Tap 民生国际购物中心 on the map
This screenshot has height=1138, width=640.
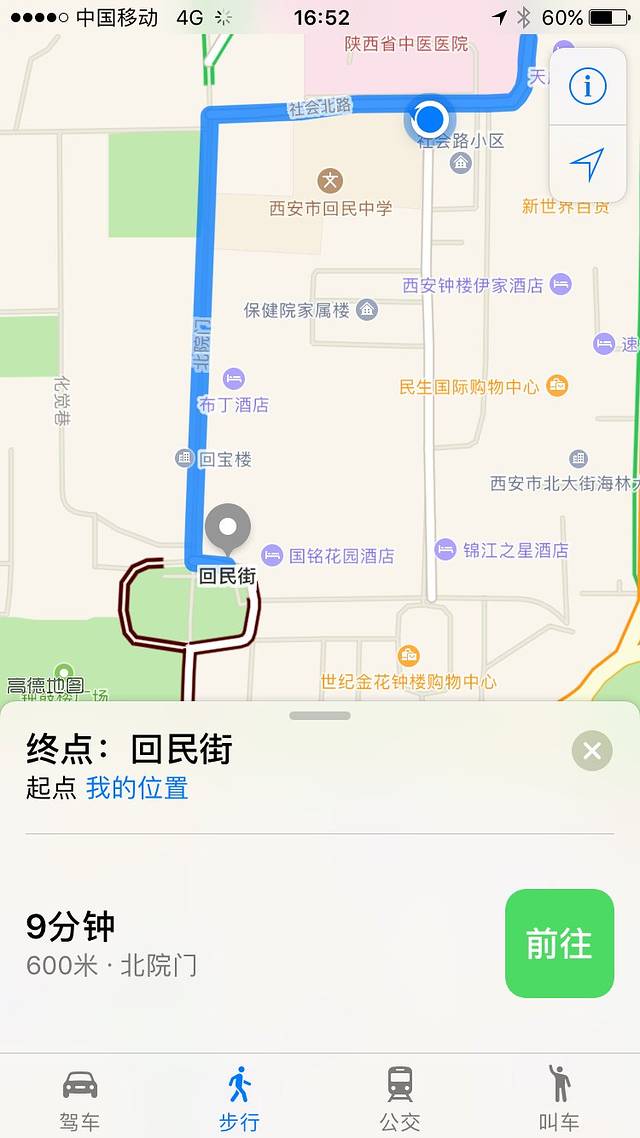coord(557,385)
